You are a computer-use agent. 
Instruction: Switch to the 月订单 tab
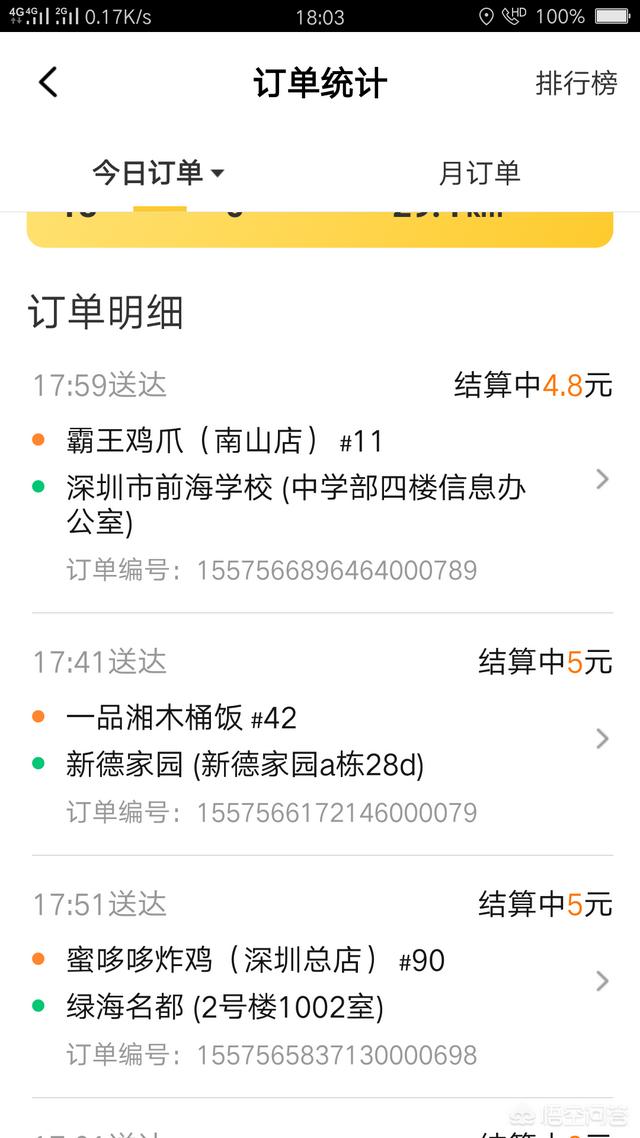click(480, 173)
